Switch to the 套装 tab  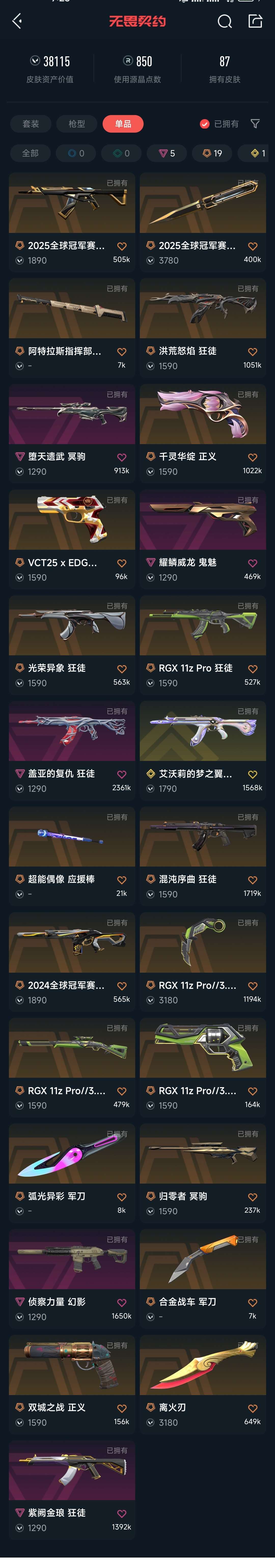click(x=30, y=123)
